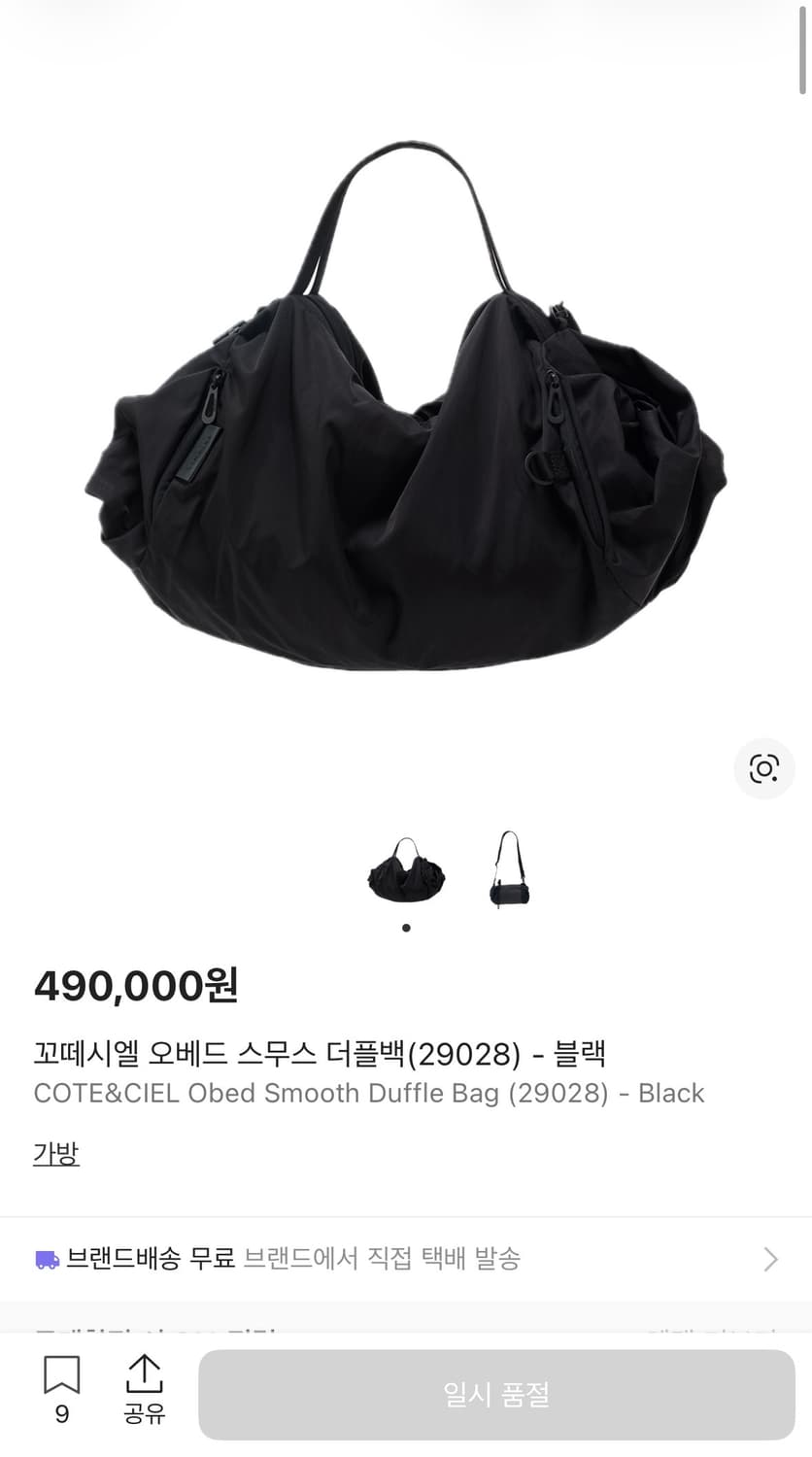Screen dimensions: 812x1457
Task: Tap the camera magnifier icon on product image
Action: click(x=764, y=768)
